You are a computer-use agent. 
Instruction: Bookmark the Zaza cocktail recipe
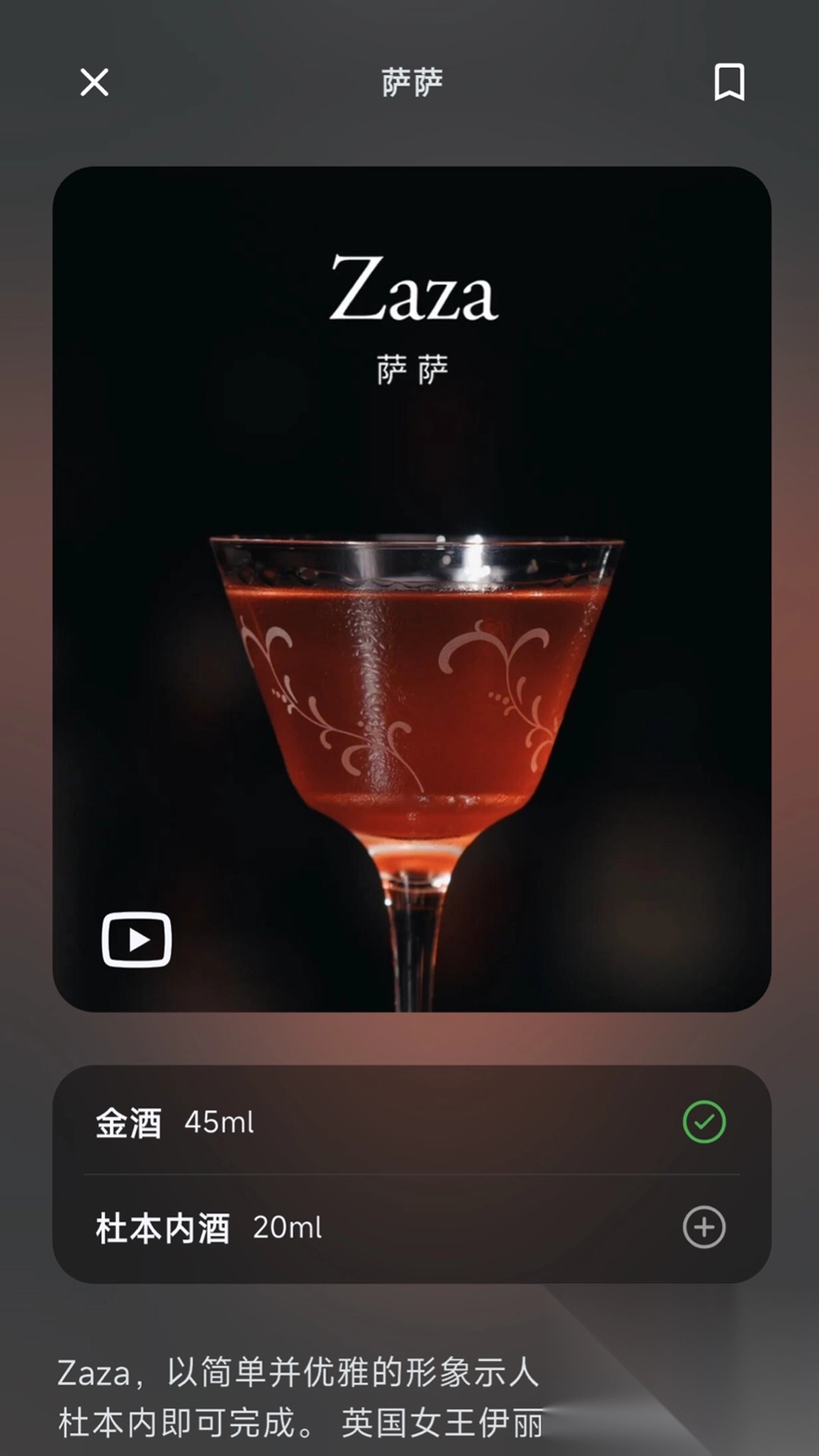coord(729,82)
